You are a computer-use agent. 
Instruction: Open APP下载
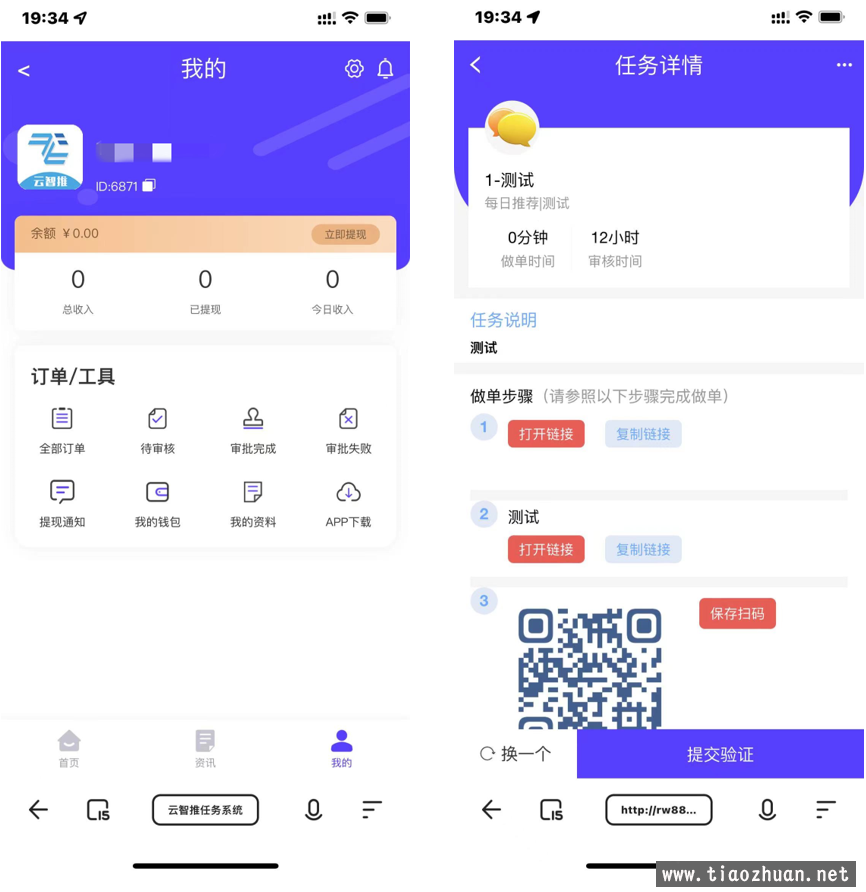(x=348, y=503)
